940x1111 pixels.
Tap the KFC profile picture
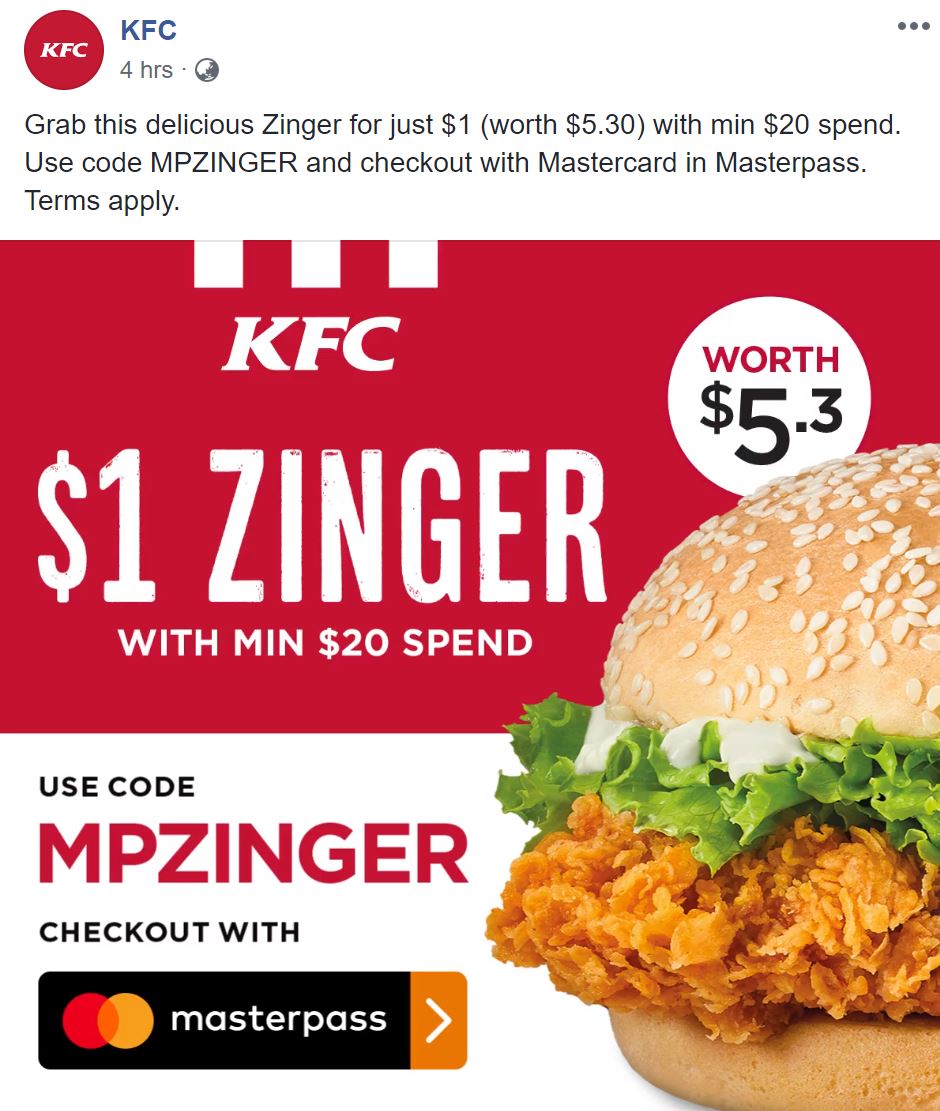tap(64, 51)
